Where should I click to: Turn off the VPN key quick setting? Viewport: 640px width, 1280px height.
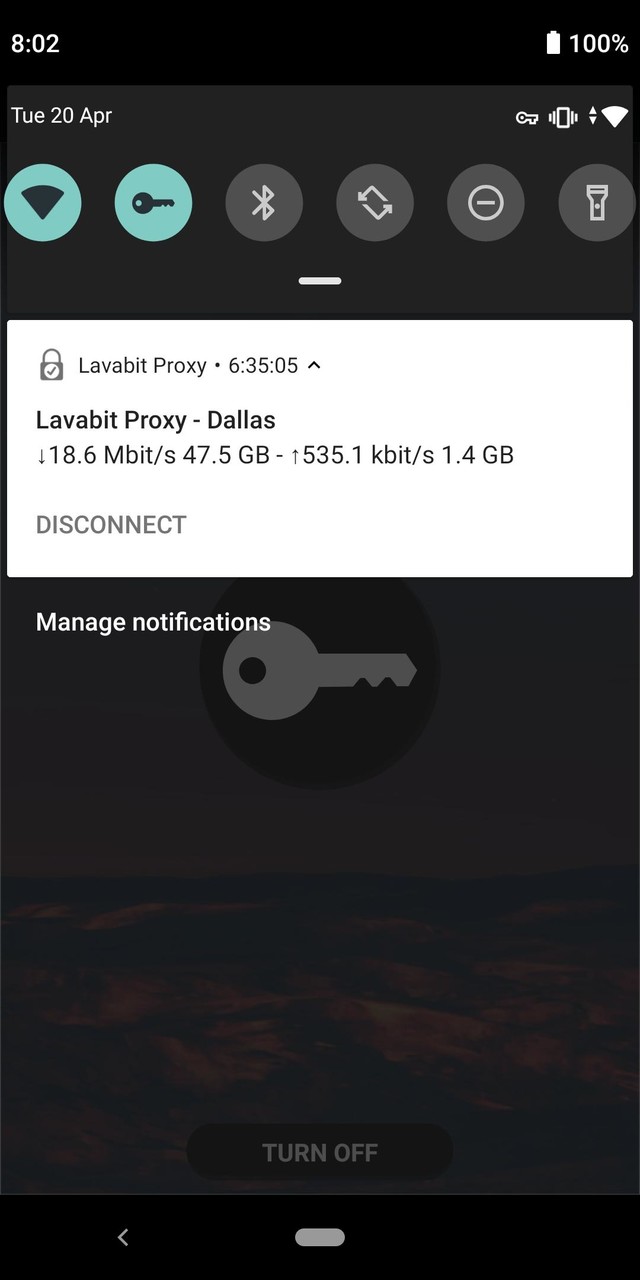tap(153, 203)
